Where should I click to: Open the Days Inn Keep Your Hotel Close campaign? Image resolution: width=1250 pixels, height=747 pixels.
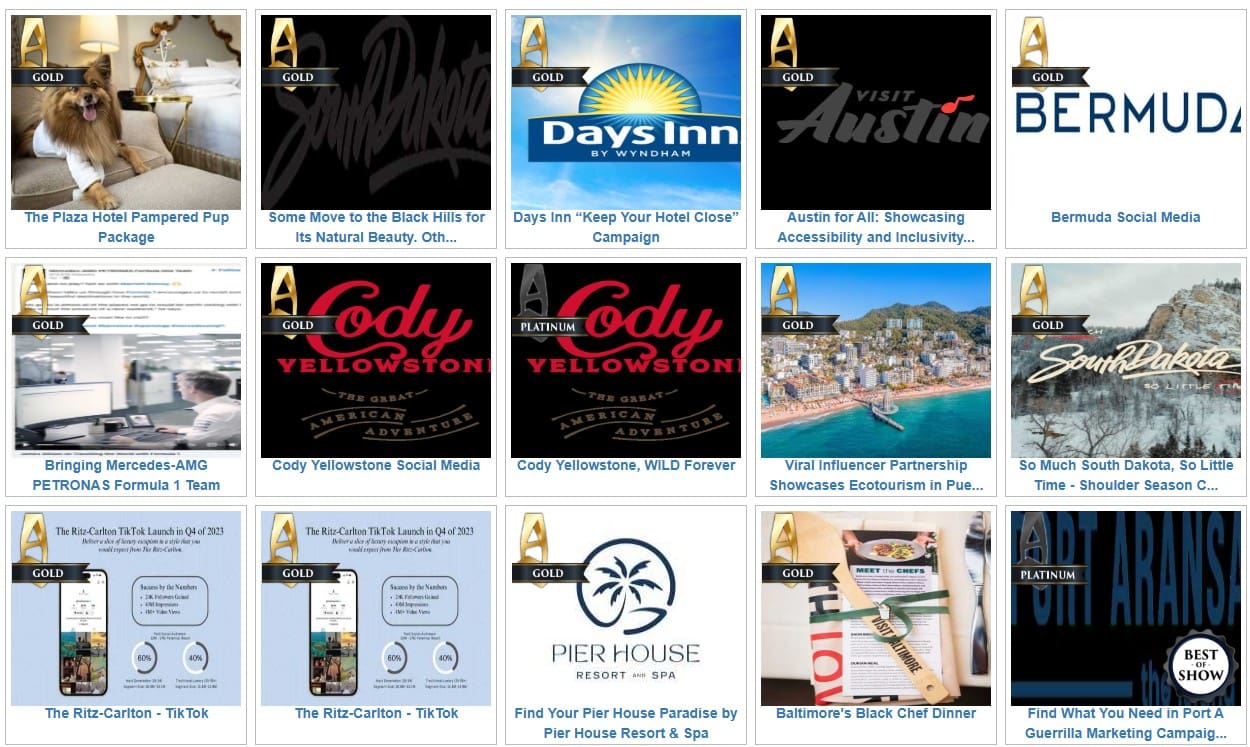(x=626, y=227)
